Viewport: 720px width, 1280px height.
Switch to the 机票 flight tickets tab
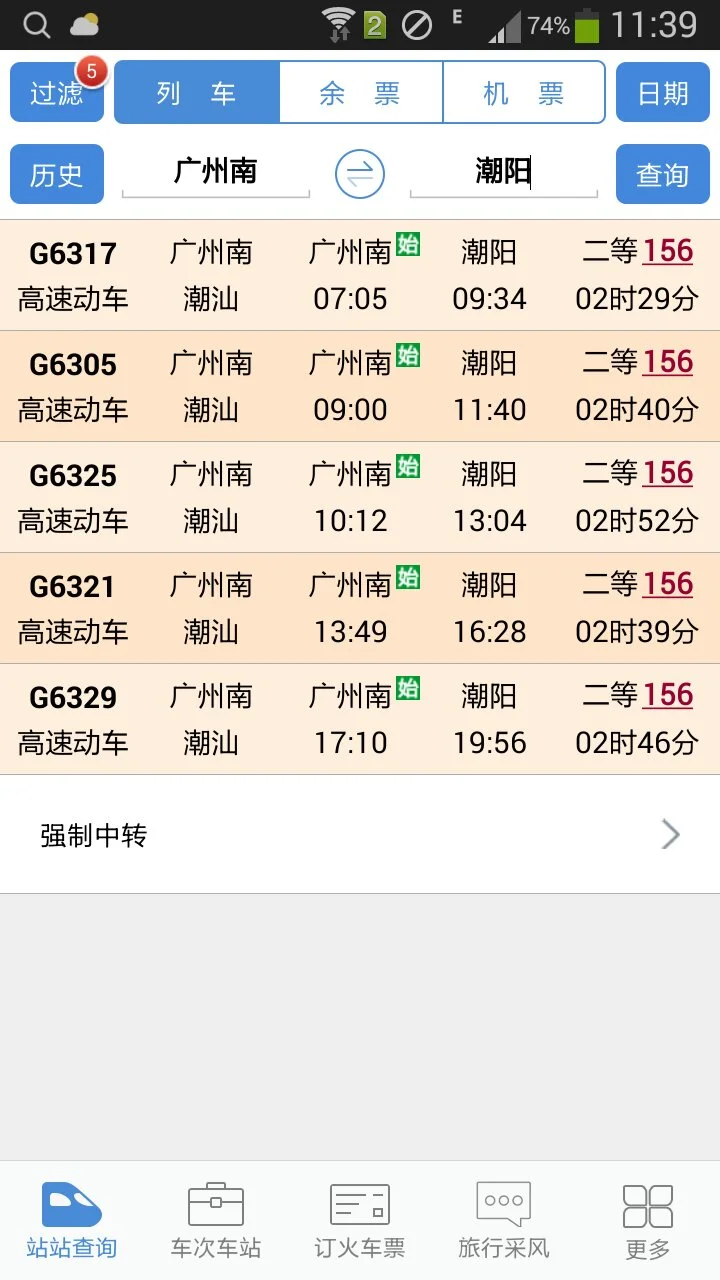pyautogui.click(x=523, y=91)
